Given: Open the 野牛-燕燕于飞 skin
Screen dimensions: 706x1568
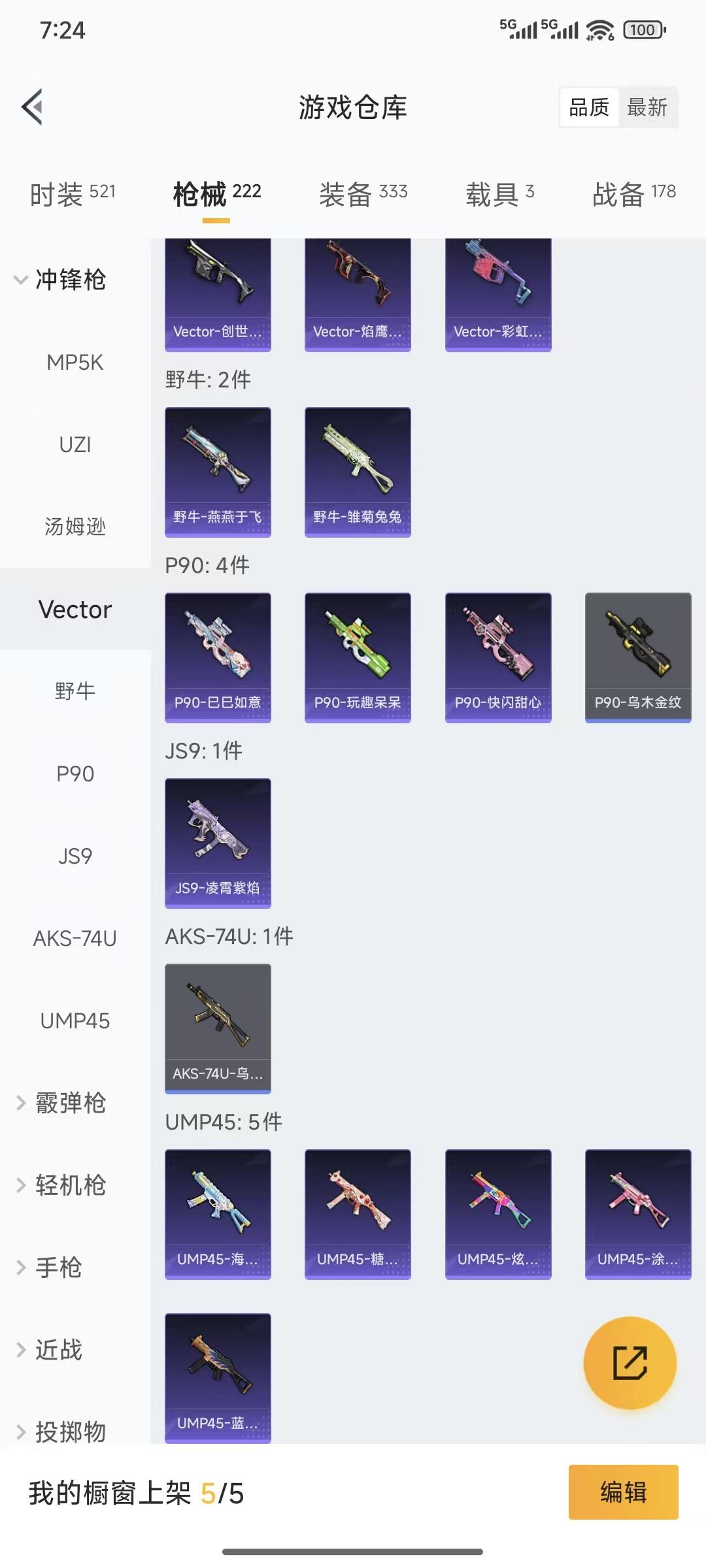Looking at the screenshot, I should pyautogui.click(x=218, y=472).
